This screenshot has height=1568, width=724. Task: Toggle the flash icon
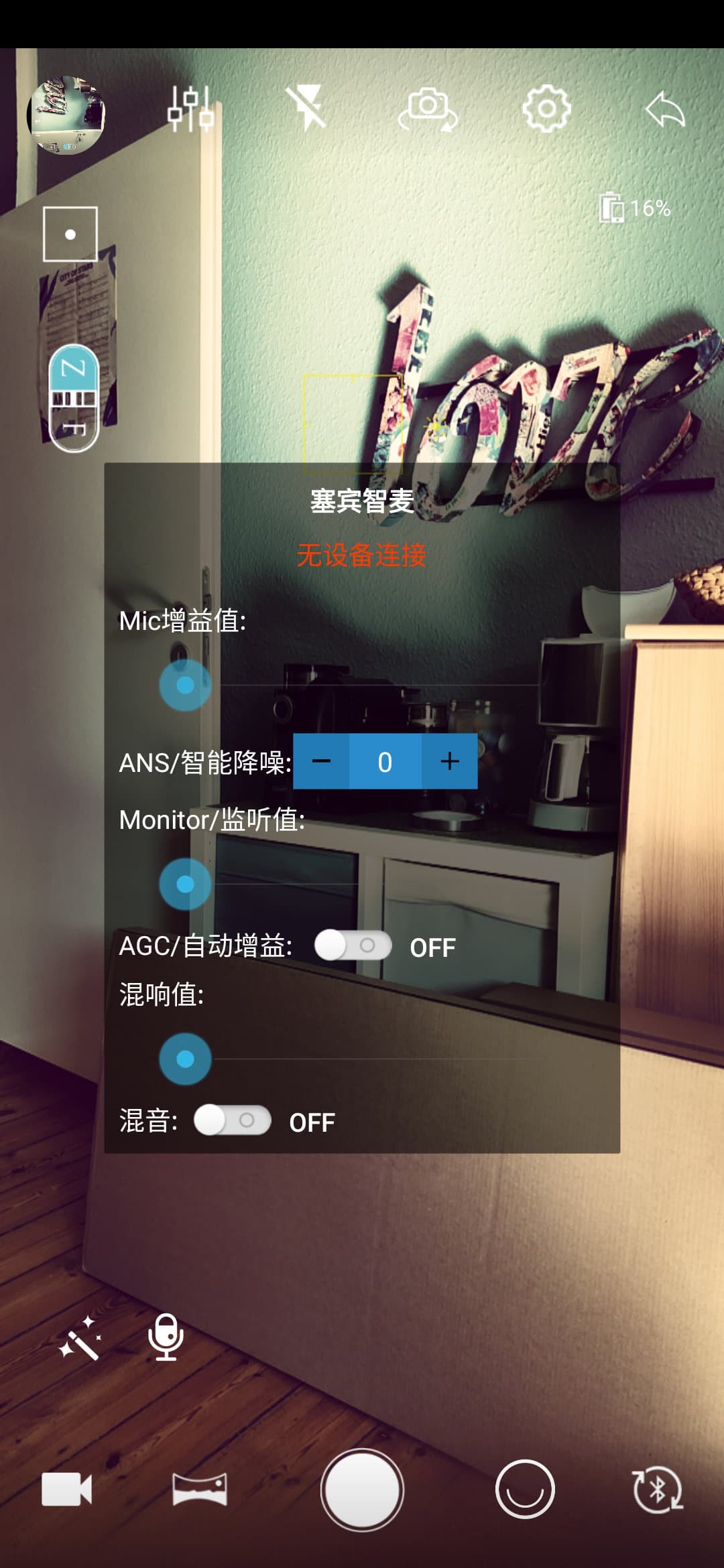coord(306,108)
